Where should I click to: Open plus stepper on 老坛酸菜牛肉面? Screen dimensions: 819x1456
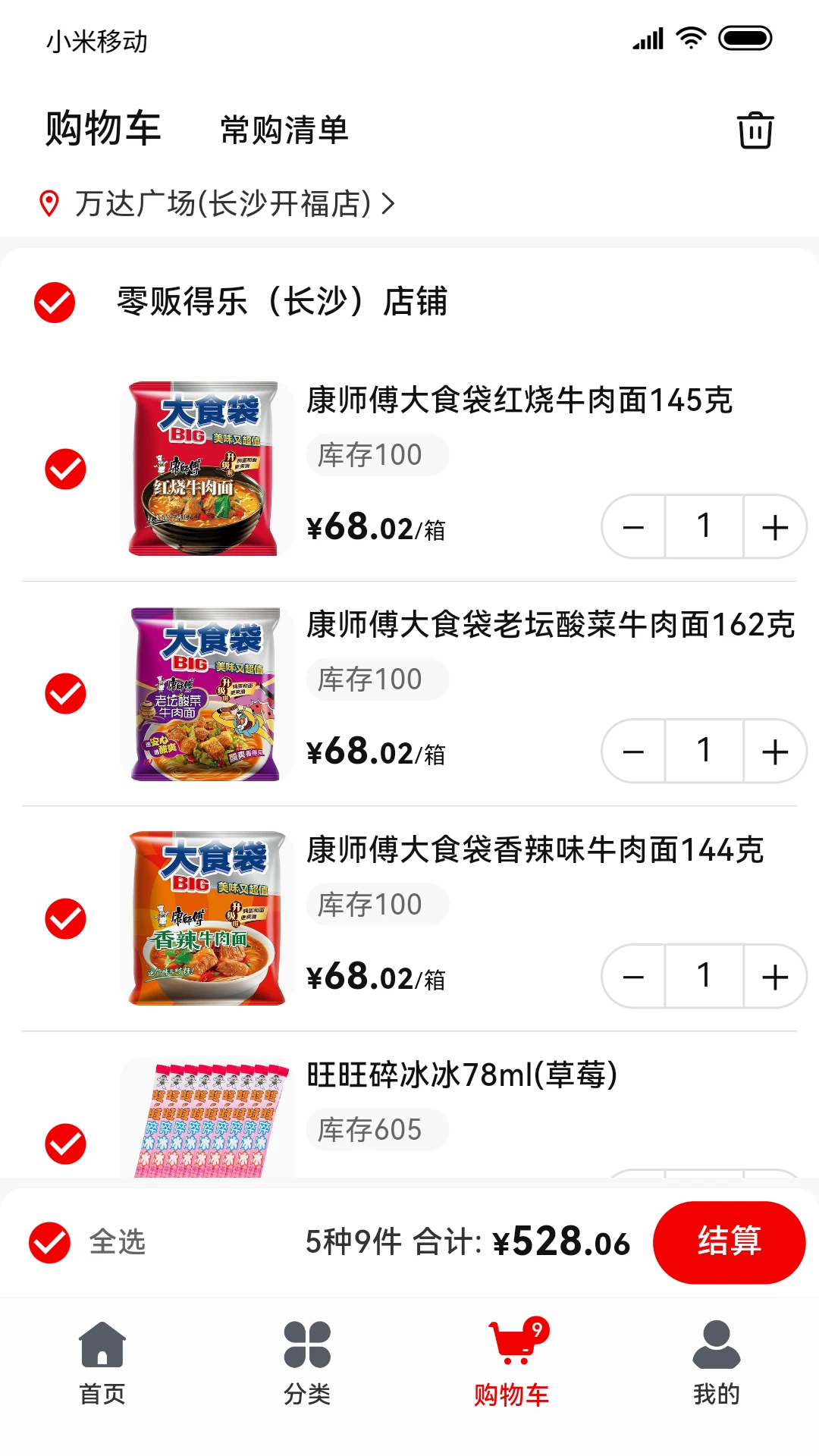[x=773, y=752]
